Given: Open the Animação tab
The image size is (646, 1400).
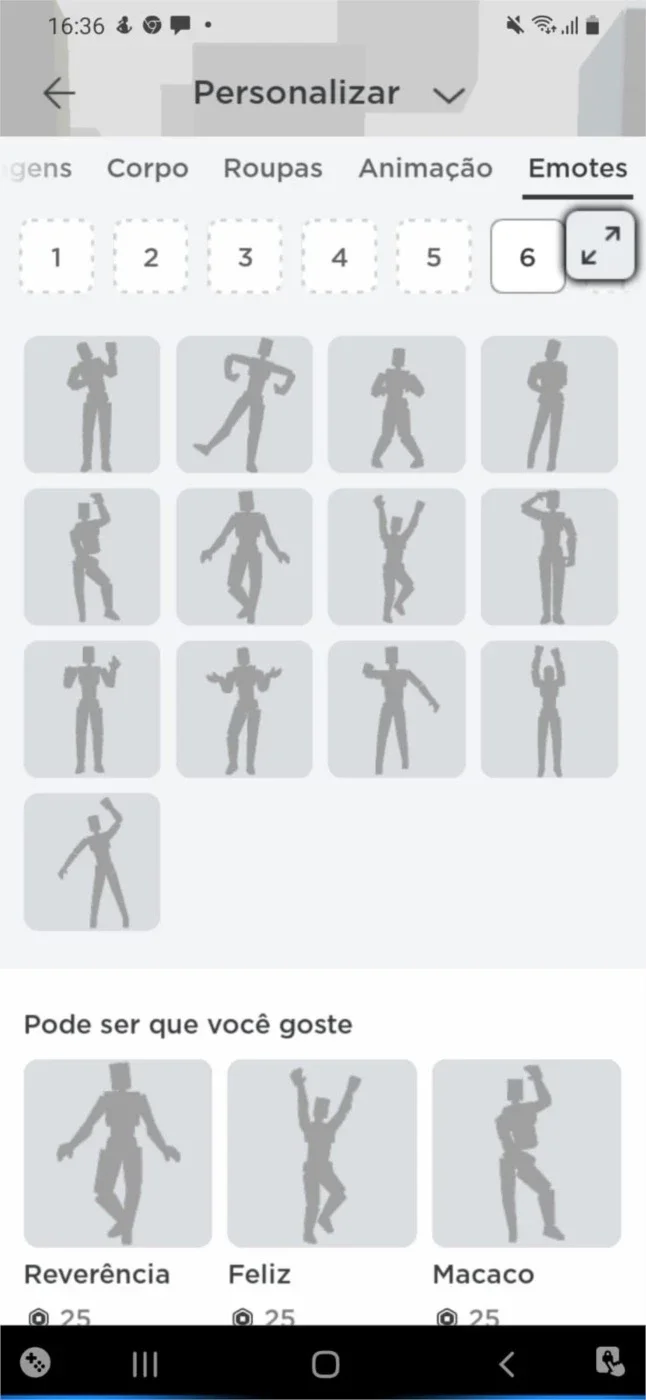Looking at the screenshot, I should click(425, 168).
